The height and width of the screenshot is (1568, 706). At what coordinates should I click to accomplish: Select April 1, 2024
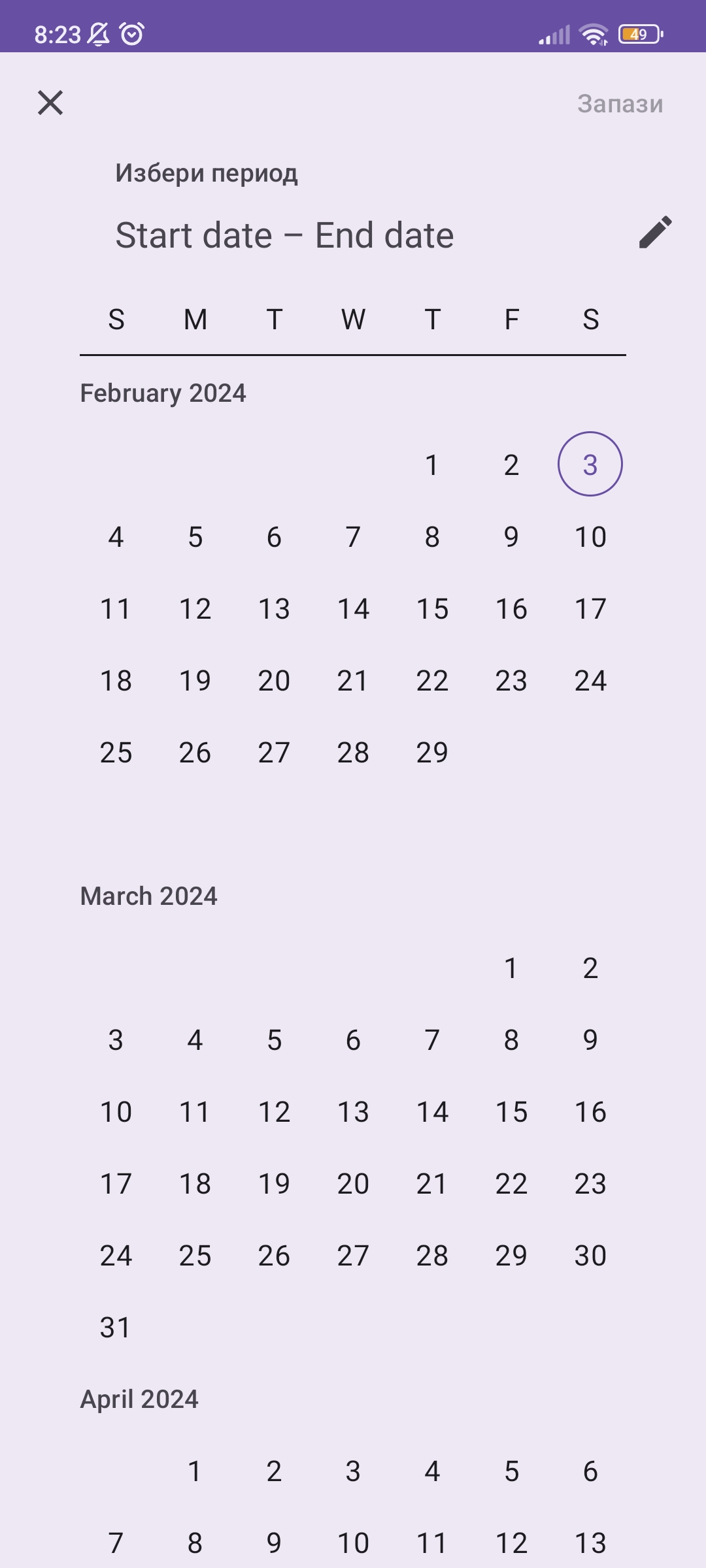point(195,1471)
